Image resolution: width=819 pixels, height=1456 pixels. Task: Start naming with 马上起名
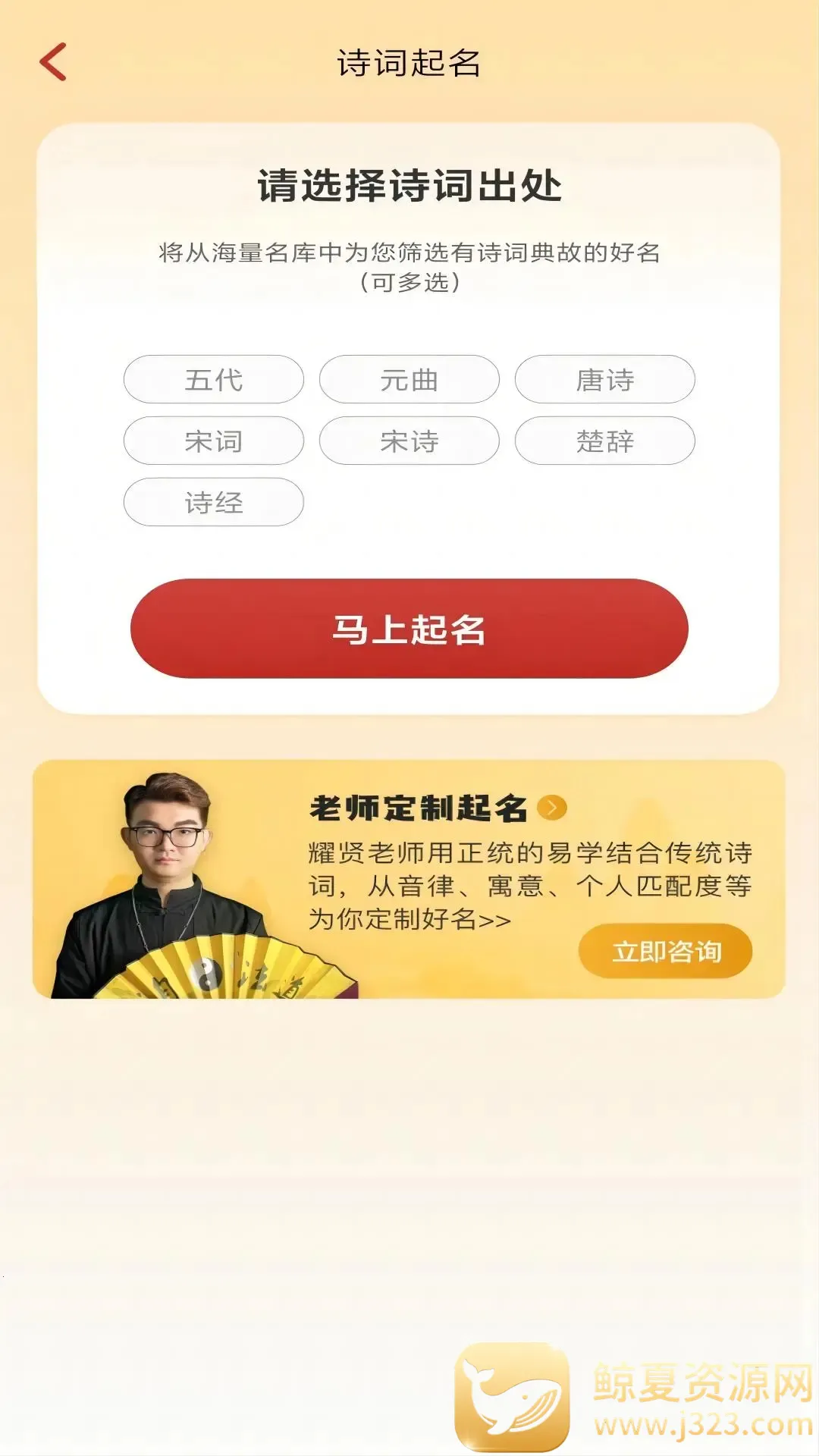pyautogui.click(x=409, y=629)
